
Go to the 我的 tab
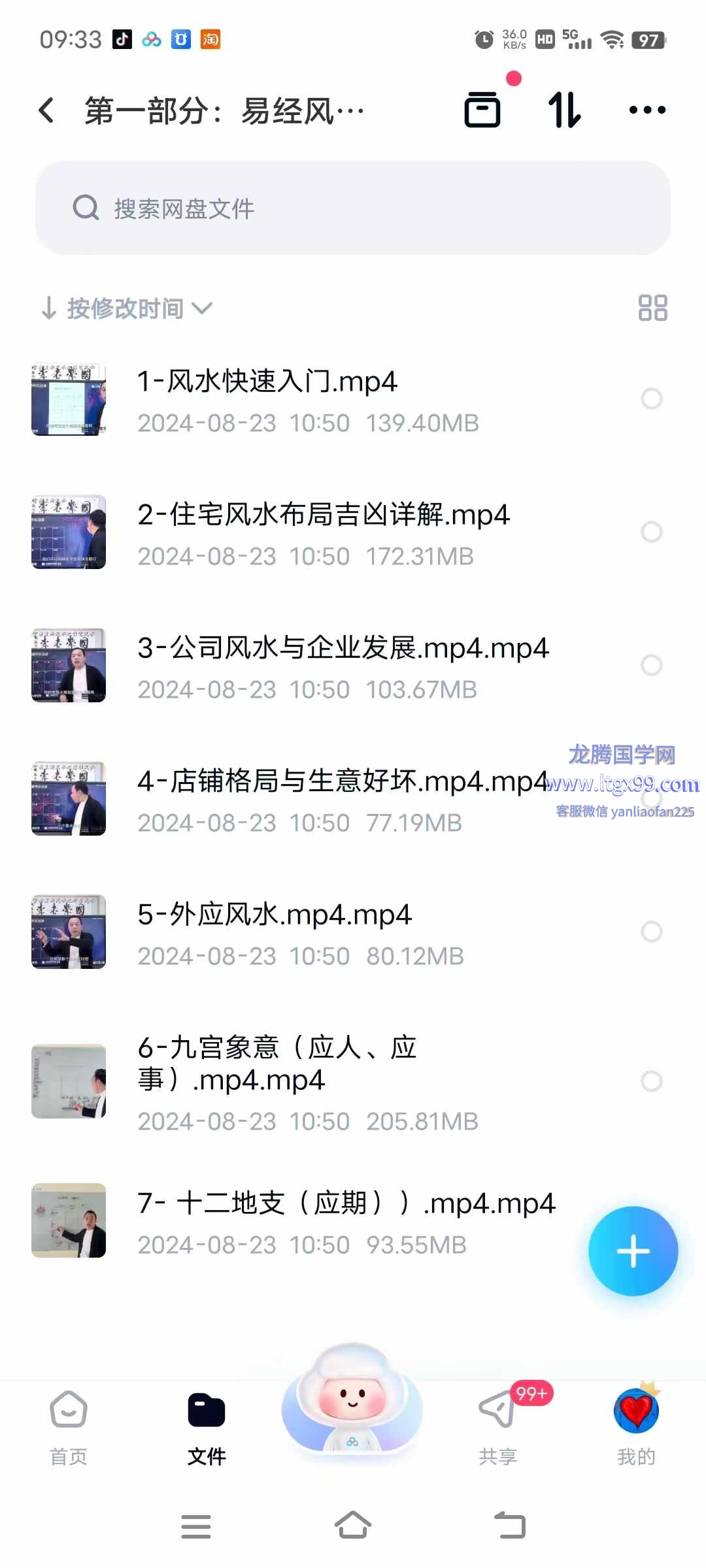[x=636, y=1428]
